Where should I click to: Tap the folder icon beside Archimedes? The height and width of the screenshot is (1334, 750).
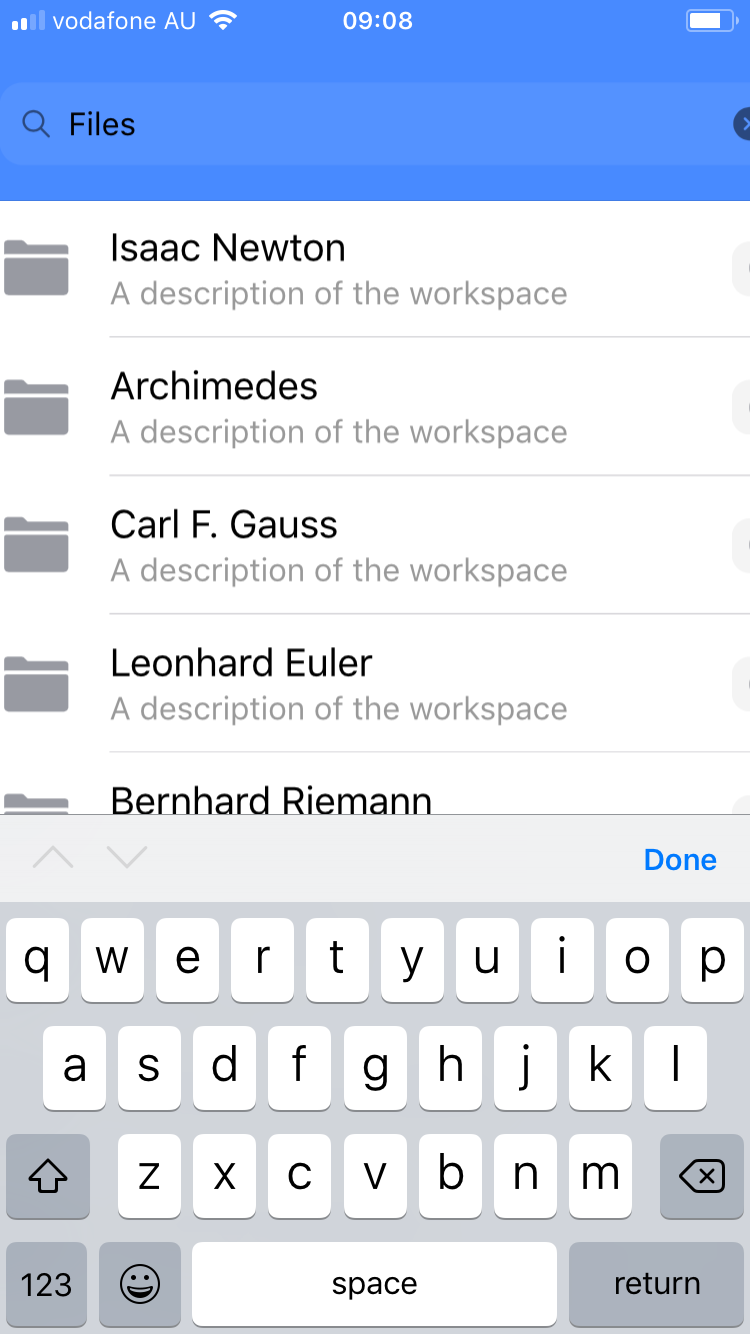[x=36, y=406]
